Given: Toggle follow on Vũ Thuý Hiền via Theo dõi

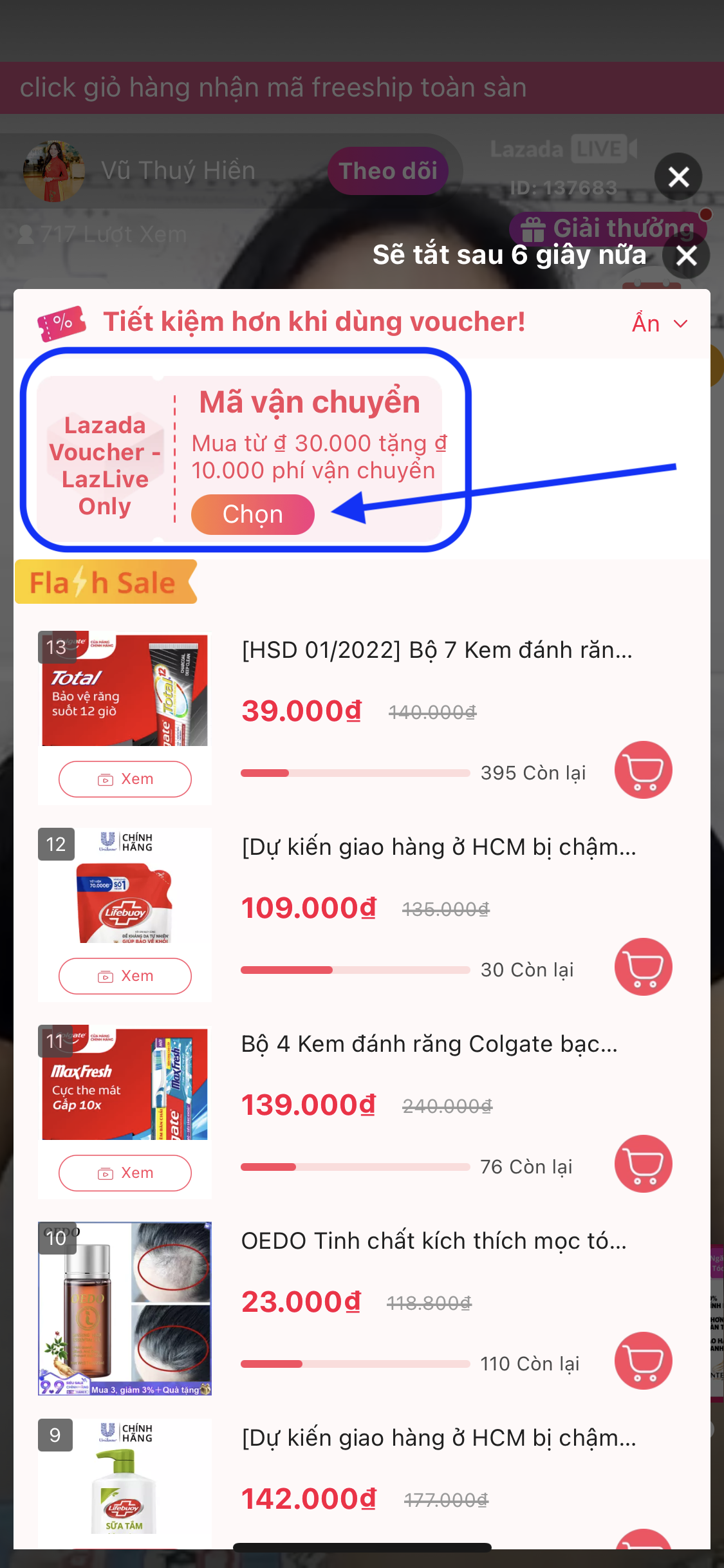Looking at the screenshot, I should coord(387,170).
